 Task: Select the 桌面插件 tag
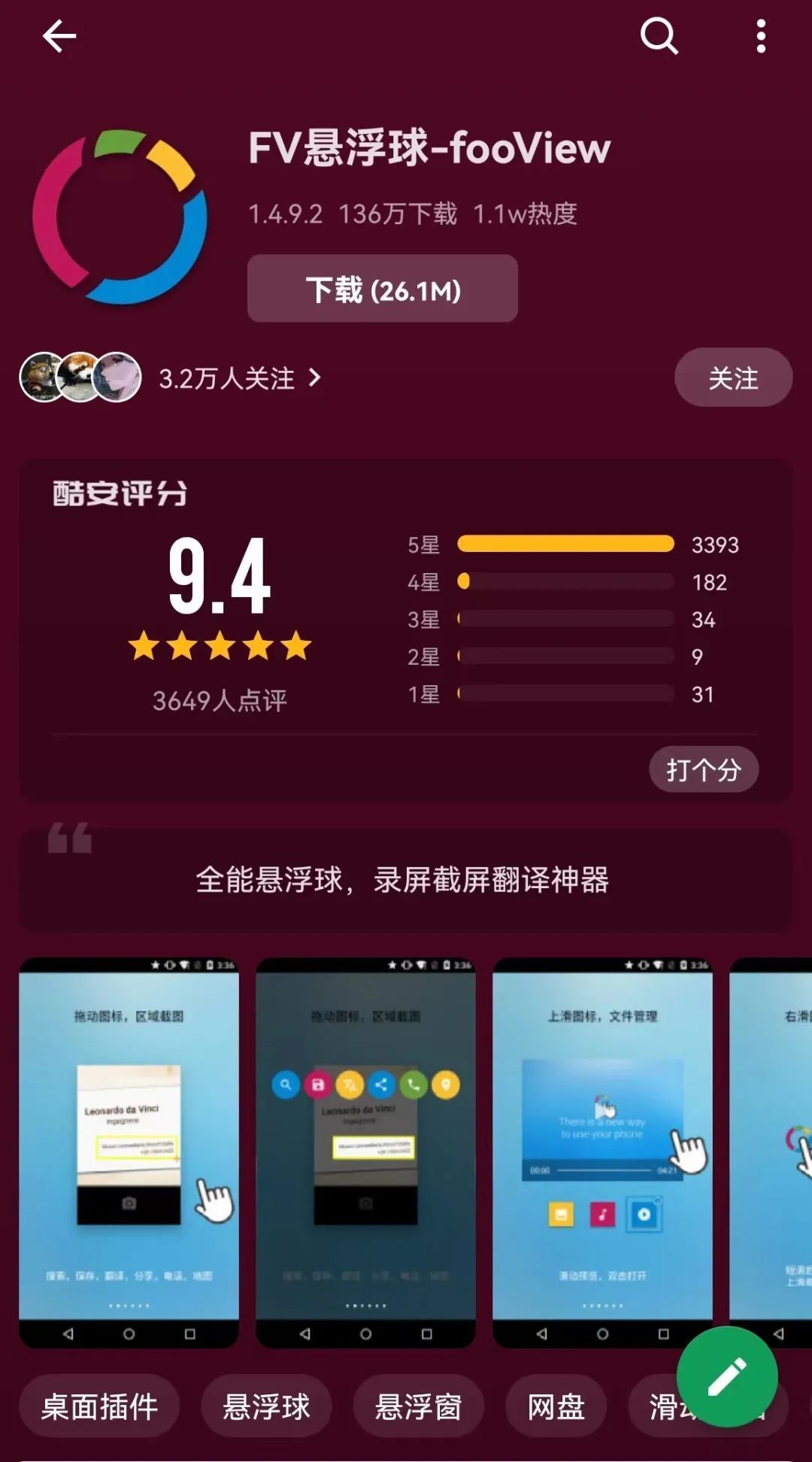coord(99,1406)
